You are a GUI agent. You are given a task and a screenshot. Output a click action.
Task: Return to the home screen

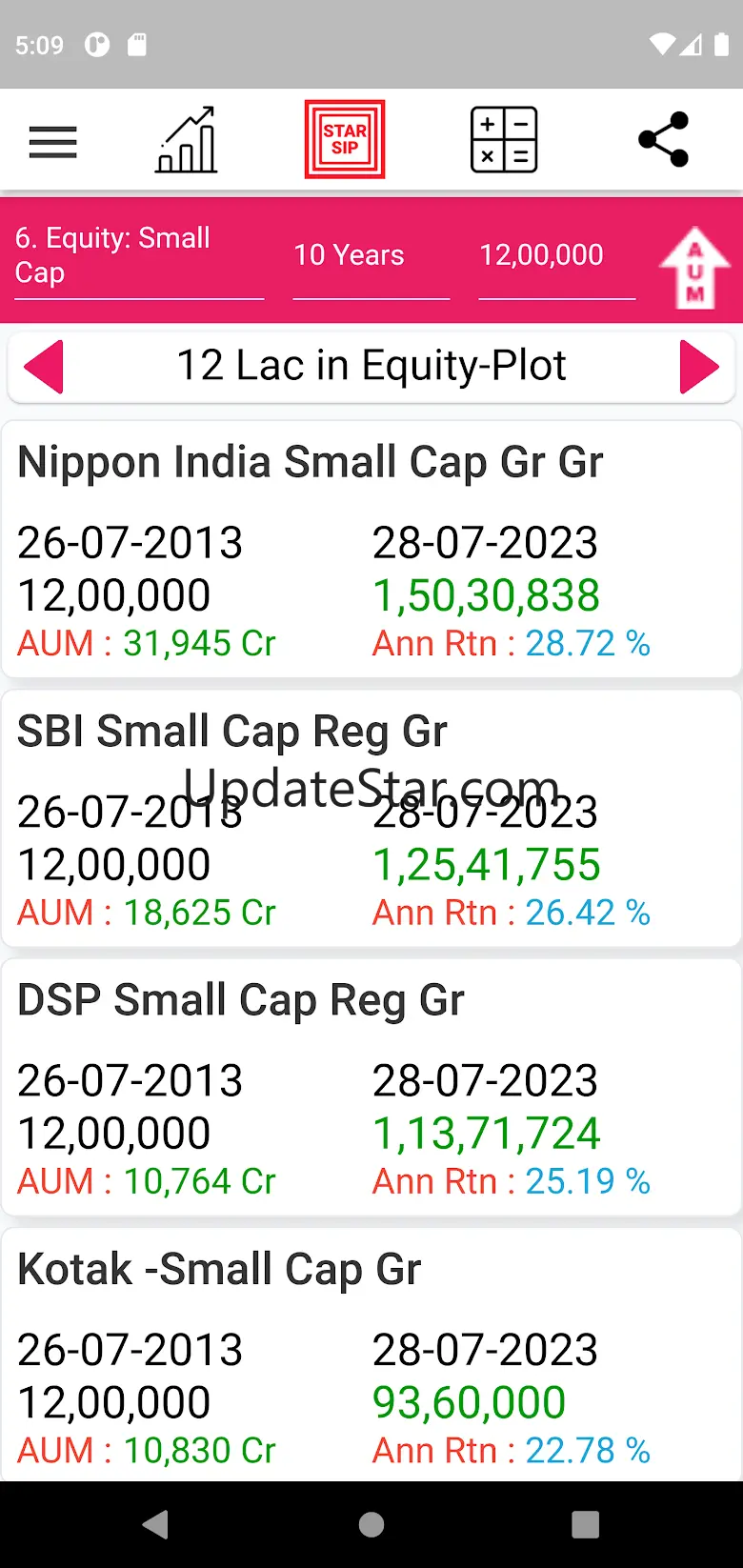[x=371, y=1524]
